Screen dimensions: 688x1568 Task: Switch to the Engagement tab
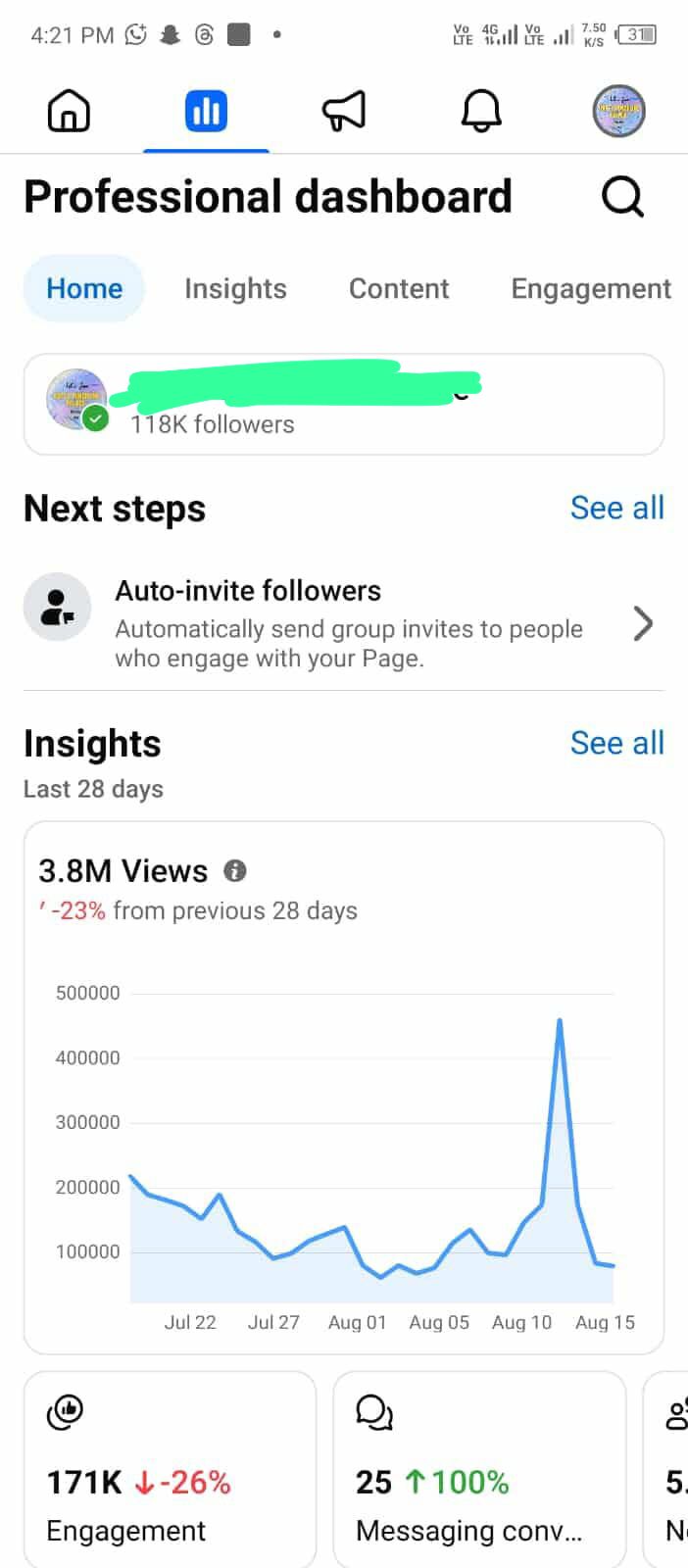click(591, 288)
